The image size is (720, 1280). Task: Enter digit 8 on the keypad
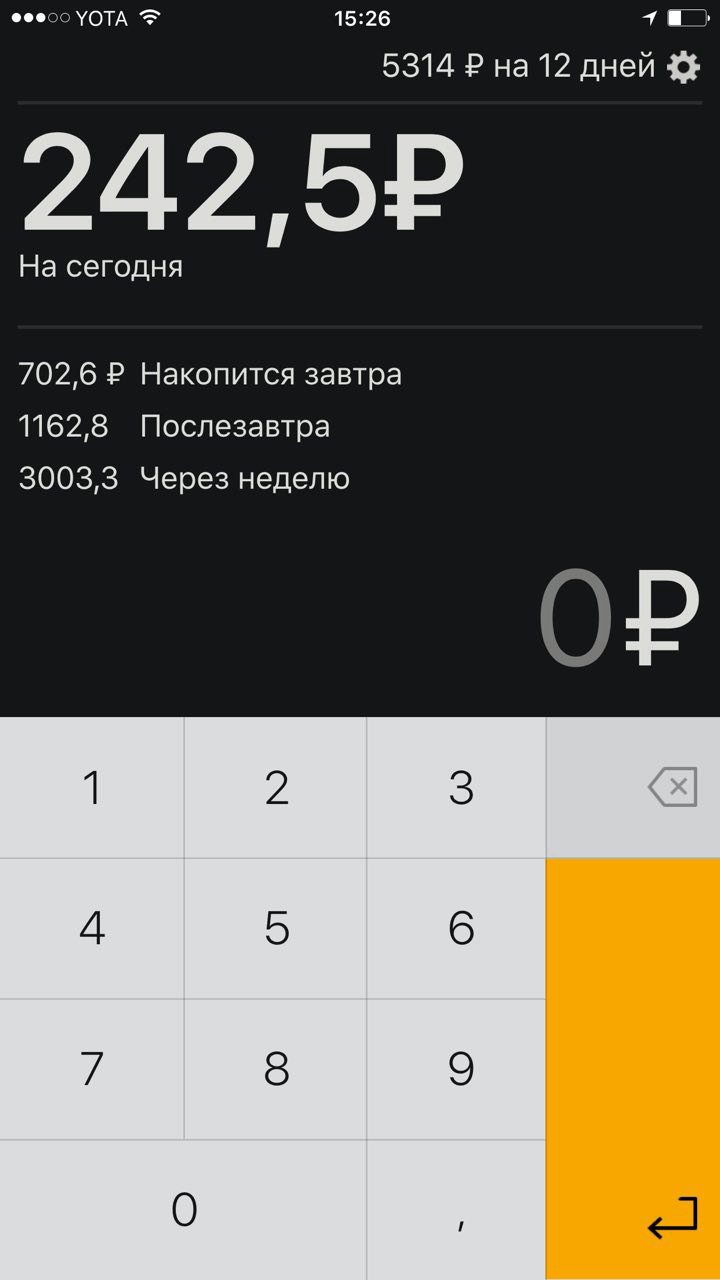coord(276,1070)
